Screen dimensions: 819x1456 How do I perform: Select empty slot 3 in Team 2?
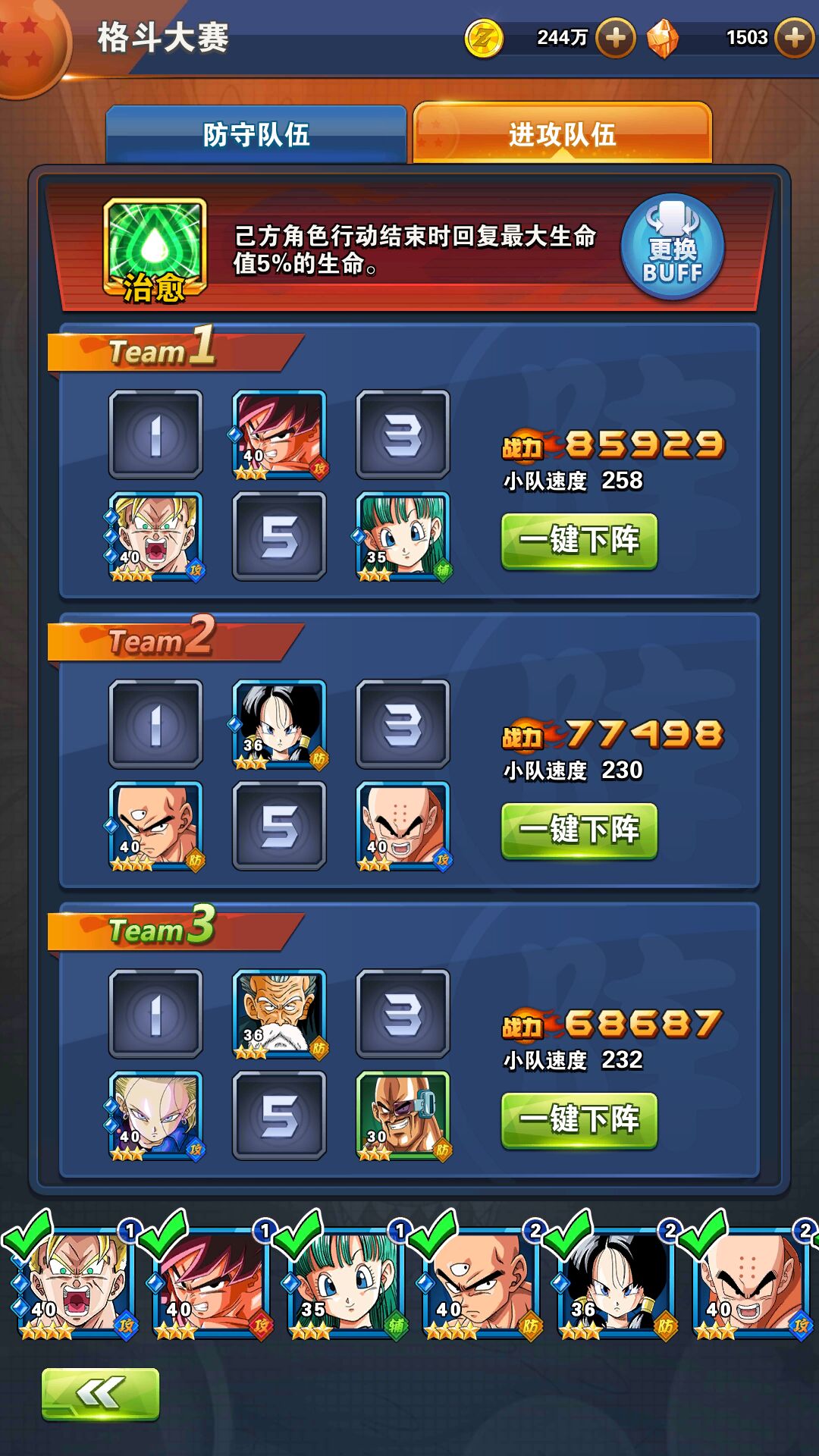[x=403, y=724]
